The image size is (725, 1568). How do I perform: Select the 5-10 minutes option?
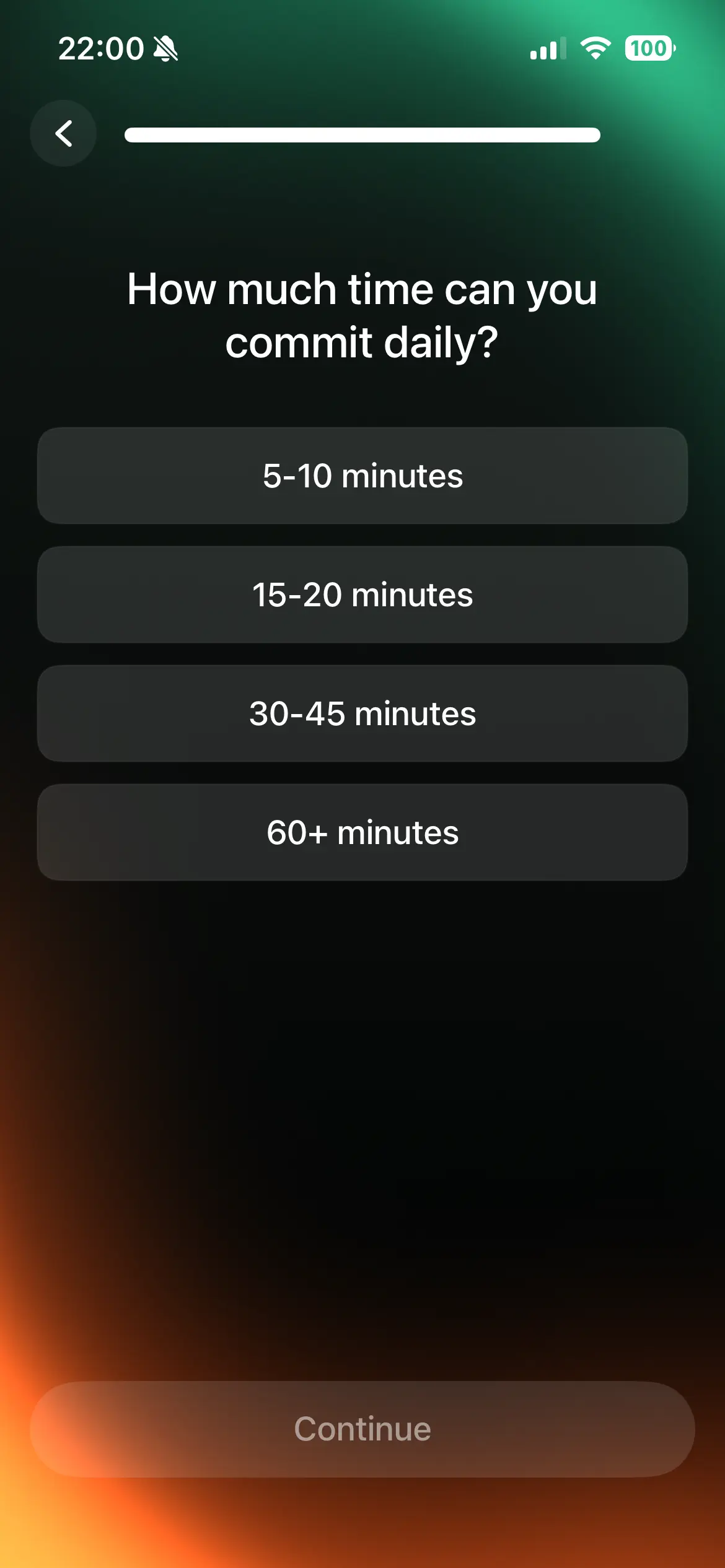tap(362, 476)
